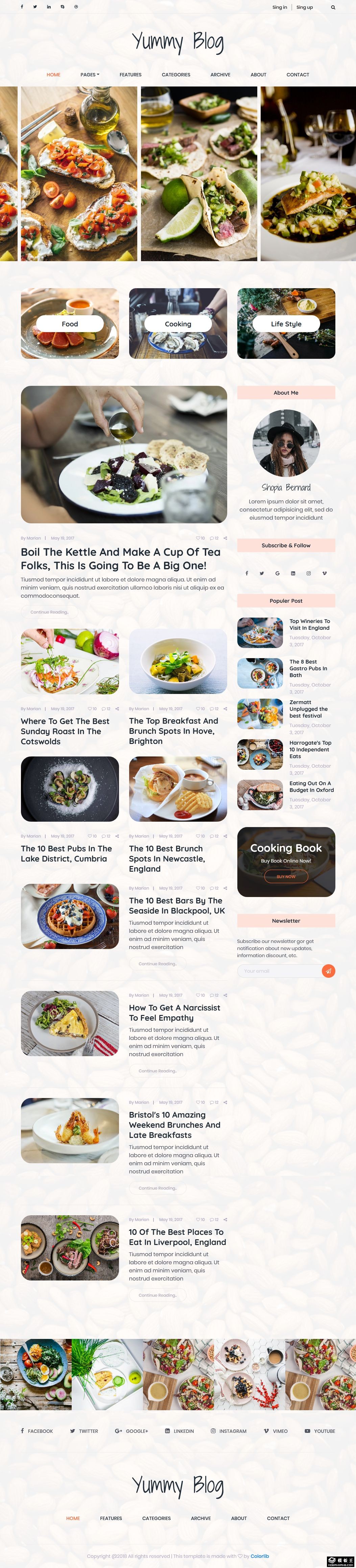Open the Life Style category card

click(x=286, y=324)
